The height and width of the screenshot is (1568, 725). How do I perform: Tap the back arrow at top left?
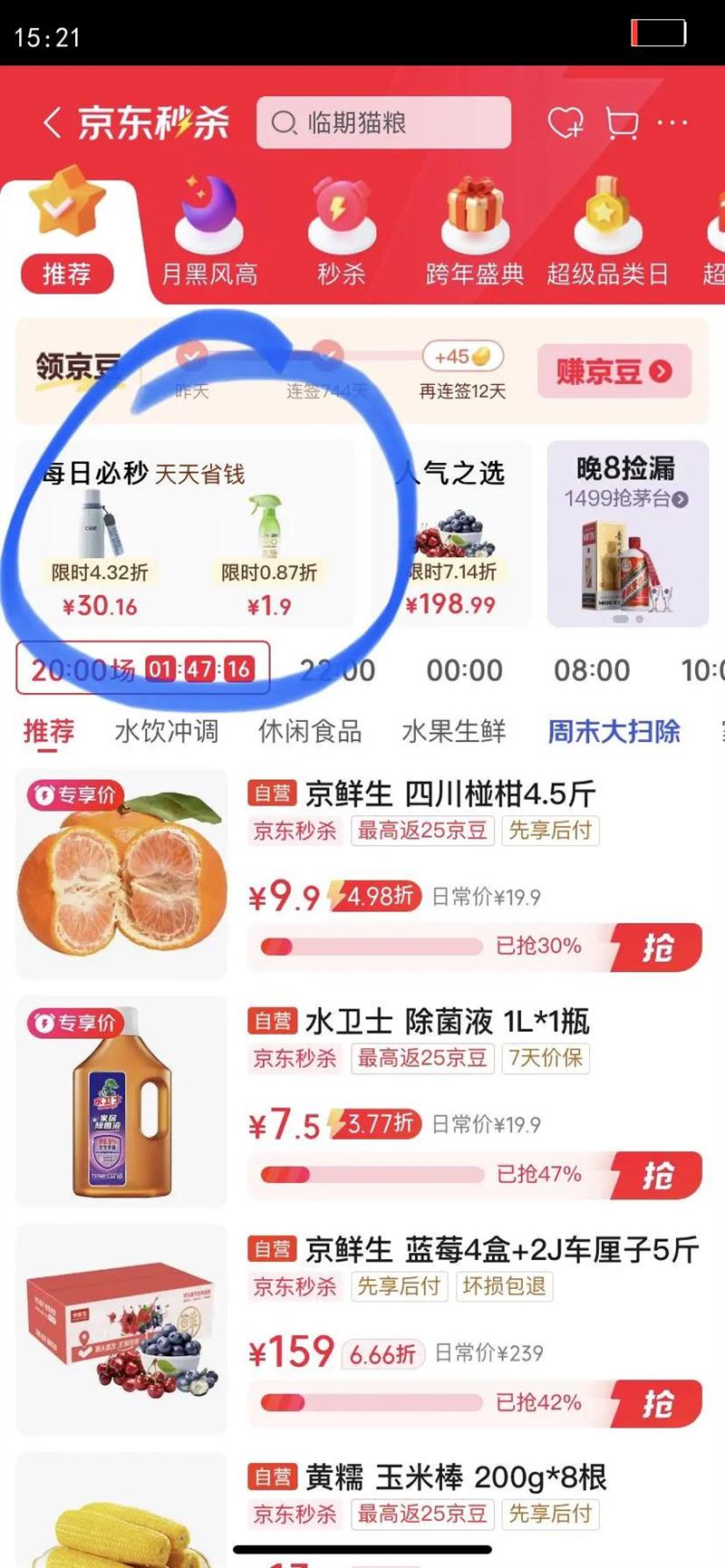tap(51, 123)
